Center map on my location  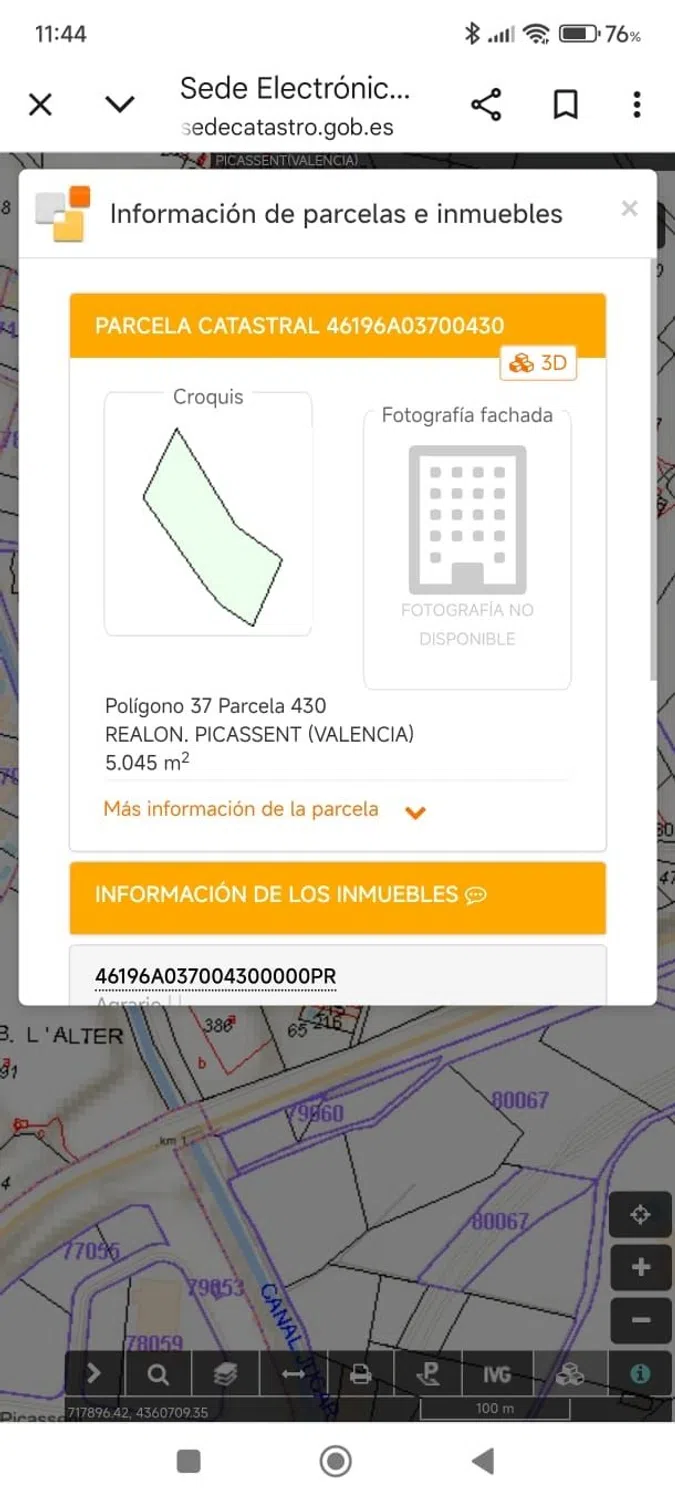click(640, 1215)
